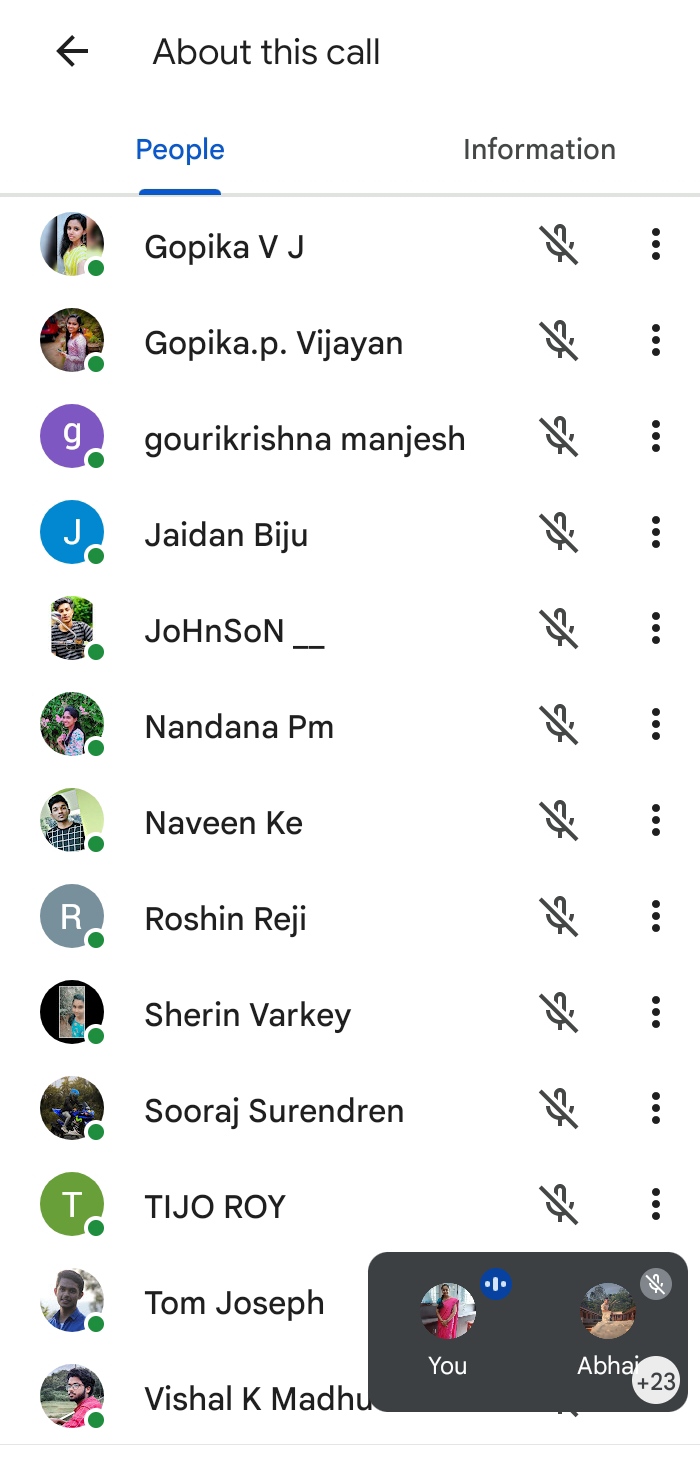Open the Tom Joseph participant row

pyautogui.click(x=235, y=1302)
